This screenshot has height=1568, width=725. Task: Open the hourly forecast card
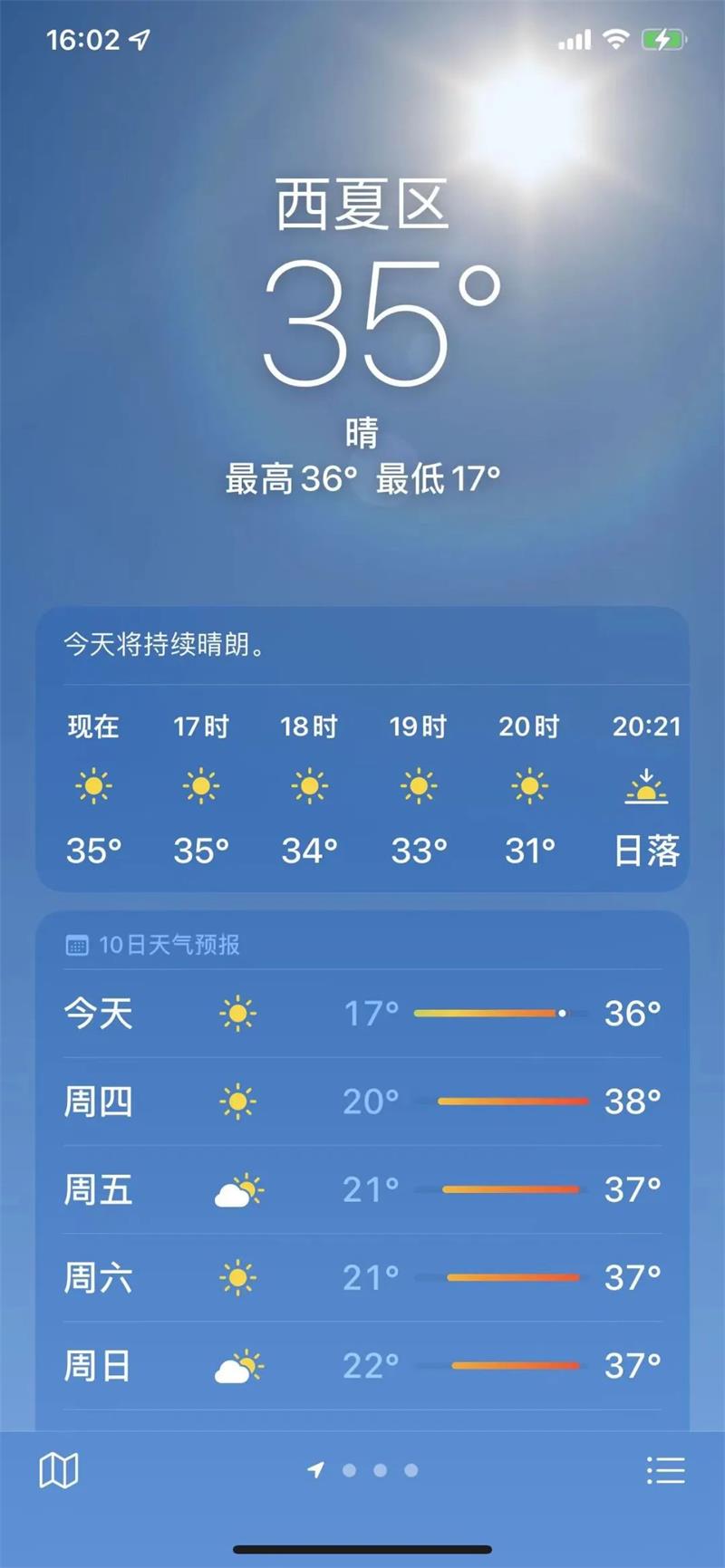point(362,788)
